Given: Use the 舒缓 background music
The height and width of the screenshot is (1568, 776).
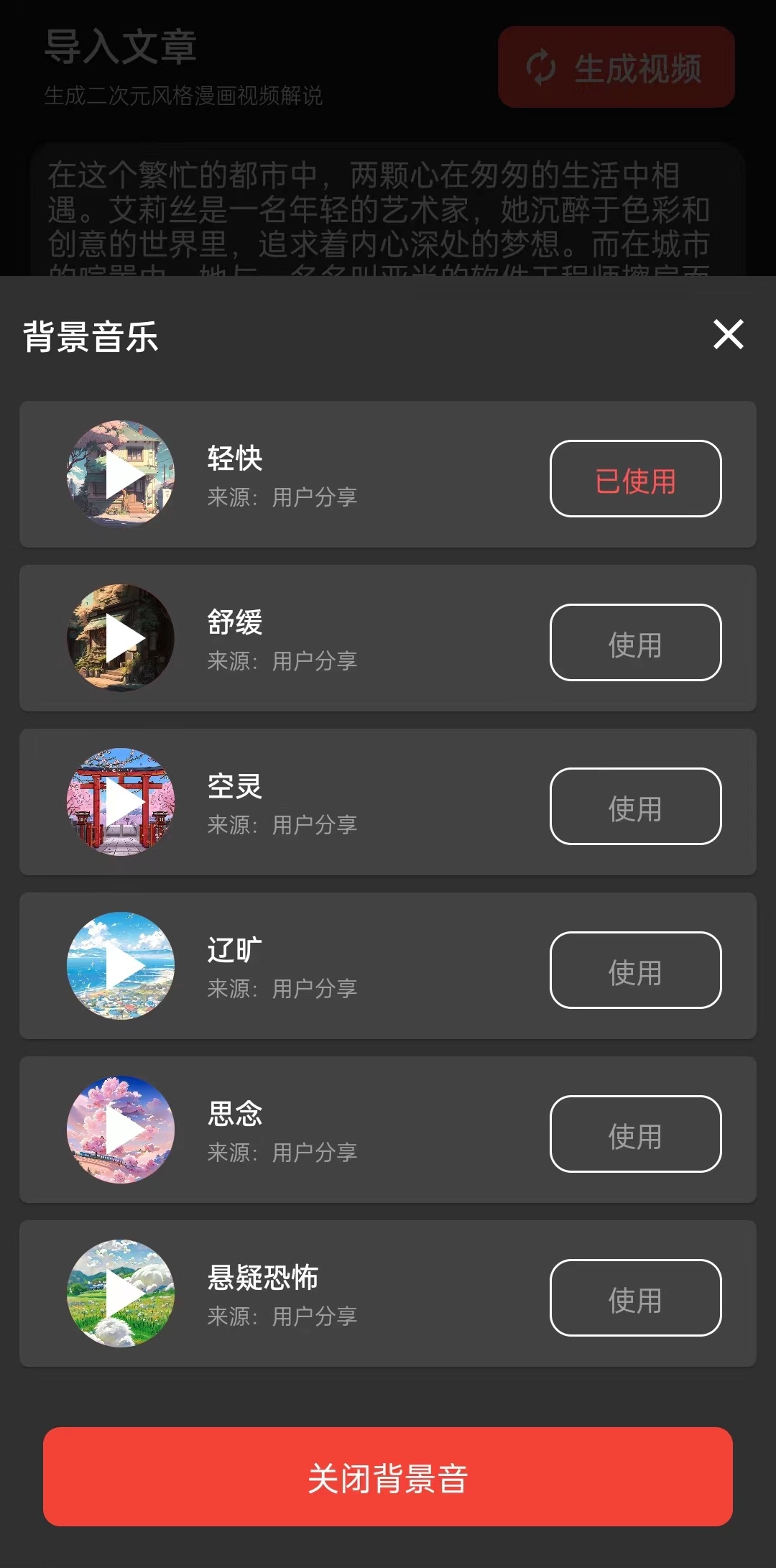Looking at the screenshot, I should point(635,642).
